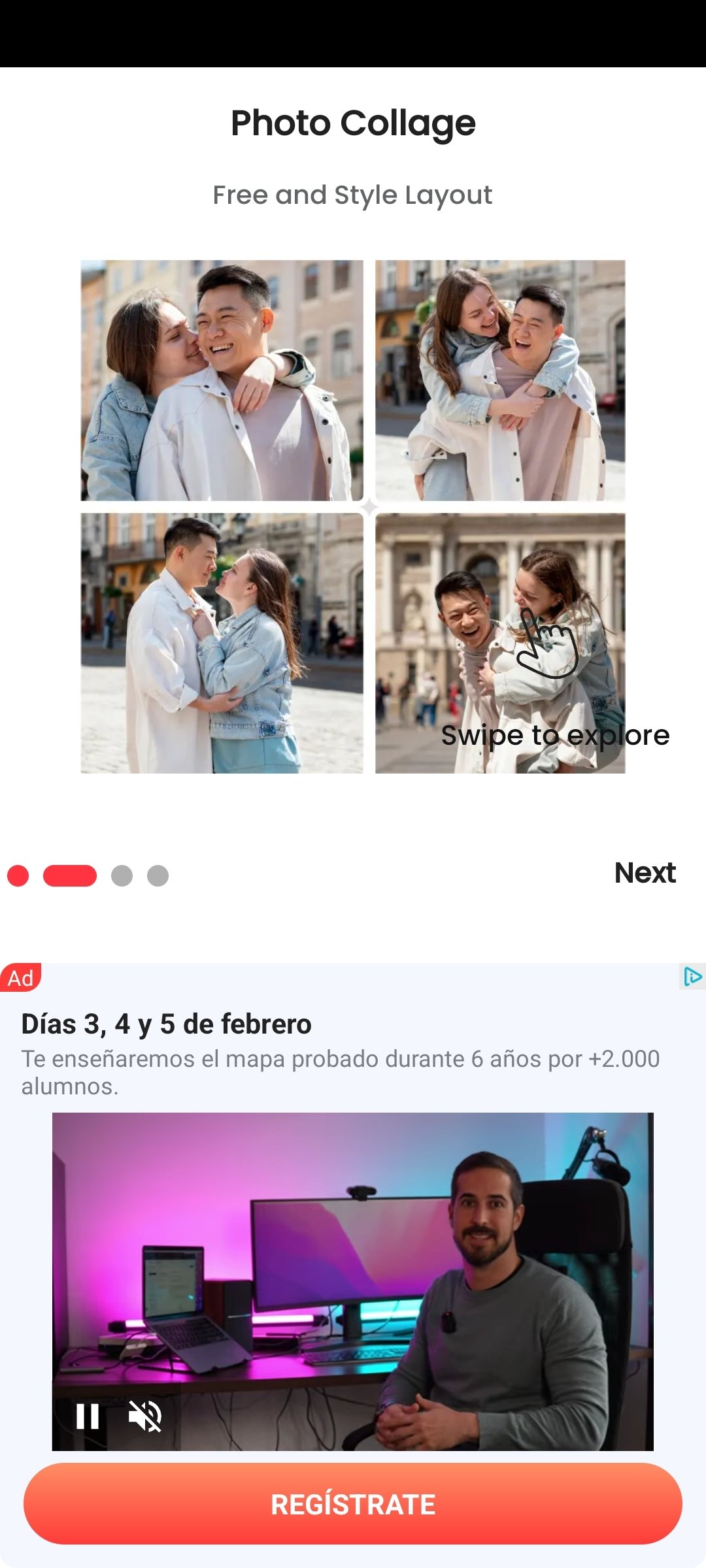Open the ad titled Días 3, 4 y 5 de febrero
Screen dimensions: 706x1568
tap(167, 1024)
